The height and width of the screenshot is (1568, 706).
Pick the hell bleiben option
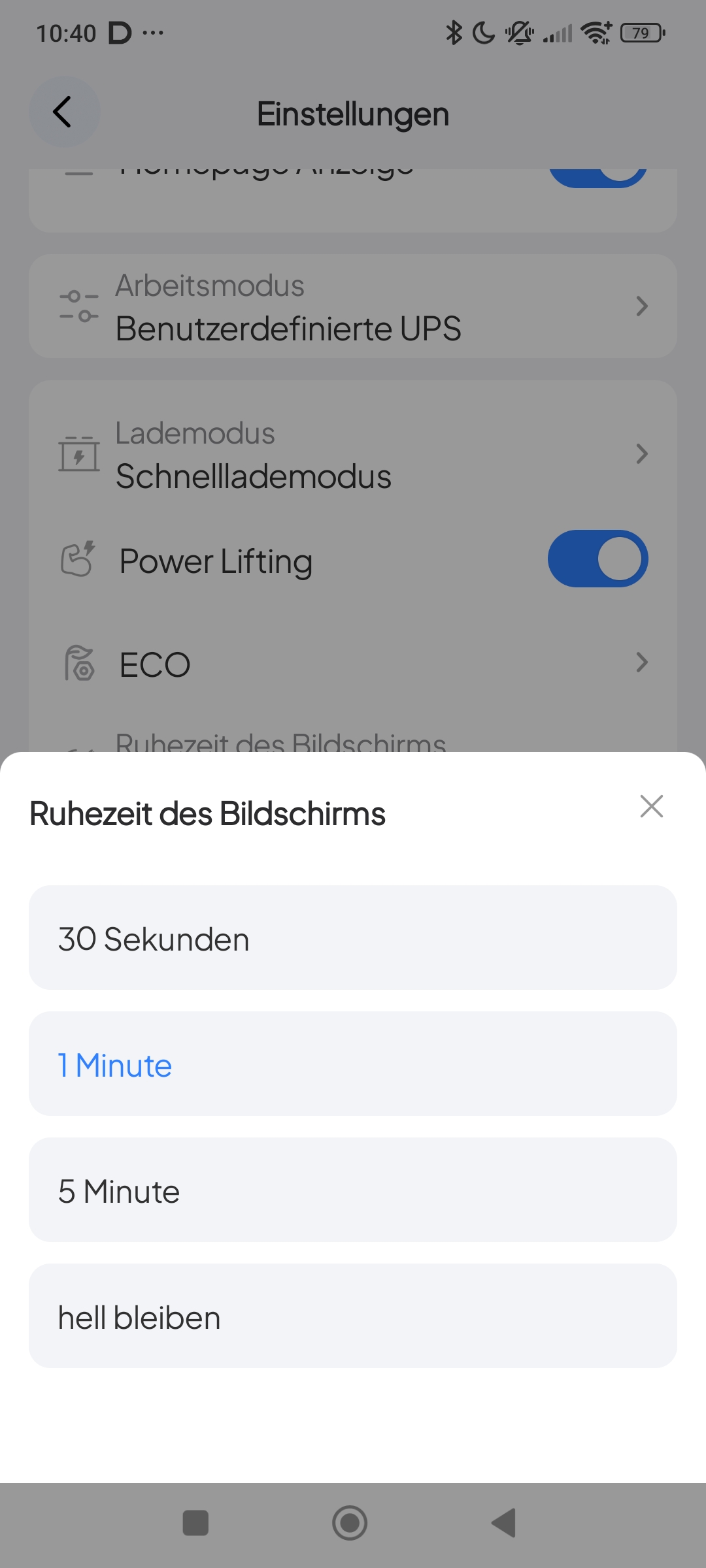pos(353,1316)
